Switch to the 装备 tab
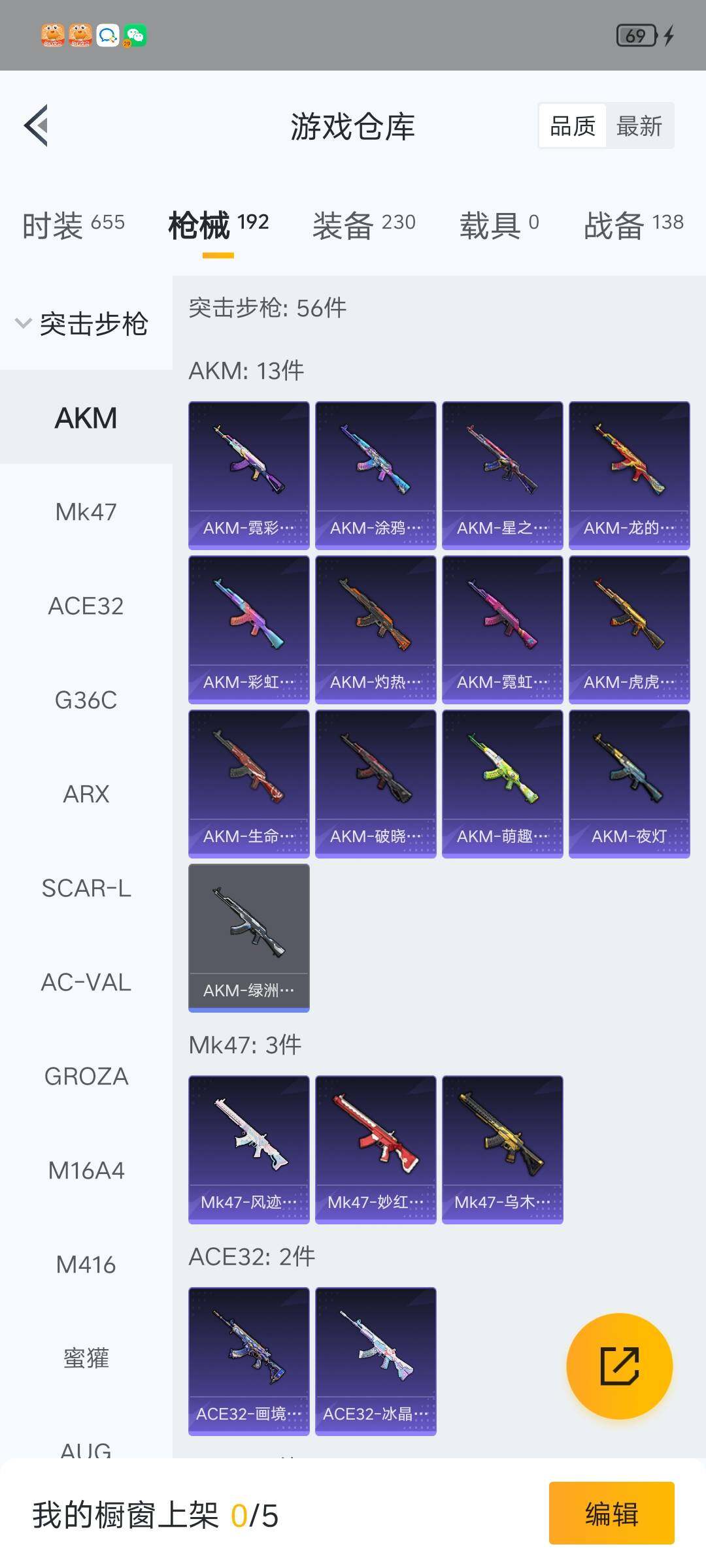 point(363,225)
